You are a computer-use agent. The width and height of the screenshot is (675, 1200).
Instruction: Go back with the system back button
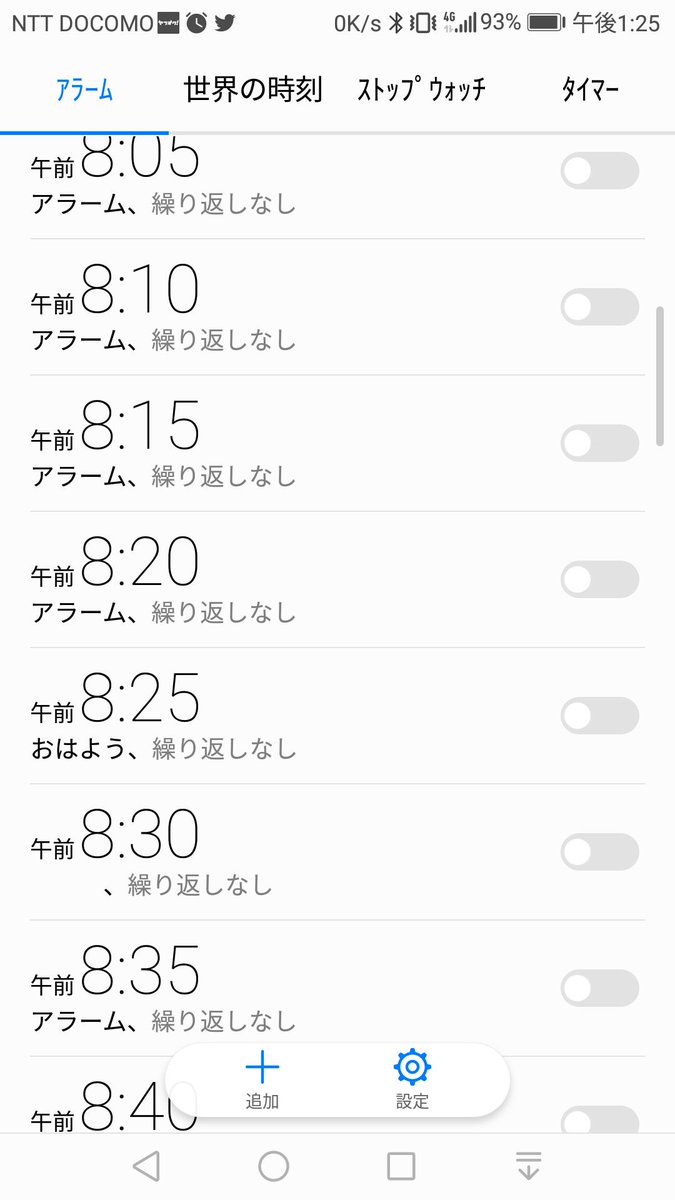pyautogui.click(x=146, y=1166)
